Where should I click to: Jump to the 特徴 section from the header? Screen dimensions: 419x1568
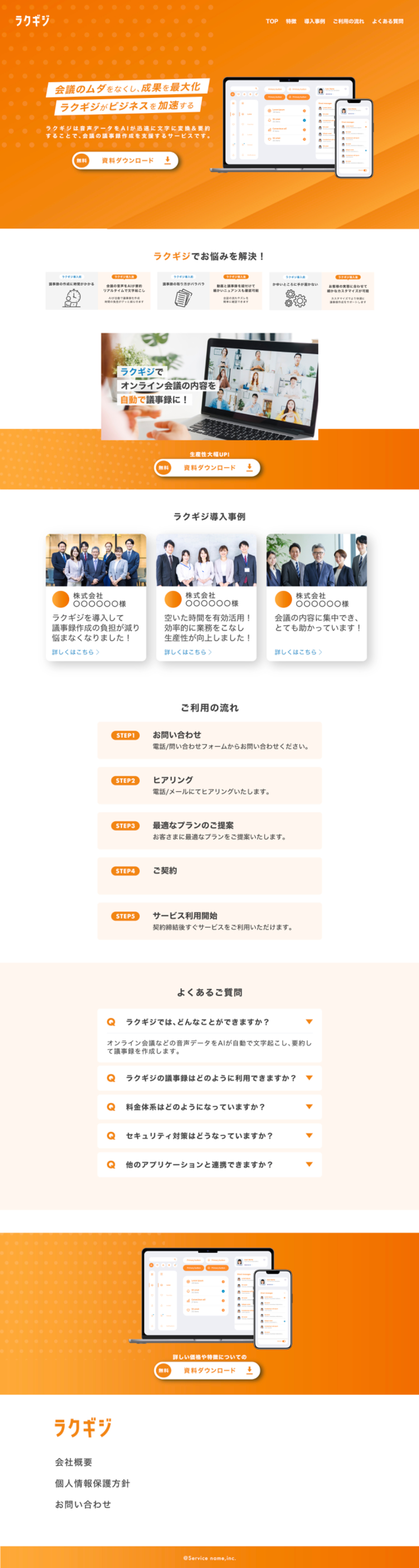[x=291, y=21]
